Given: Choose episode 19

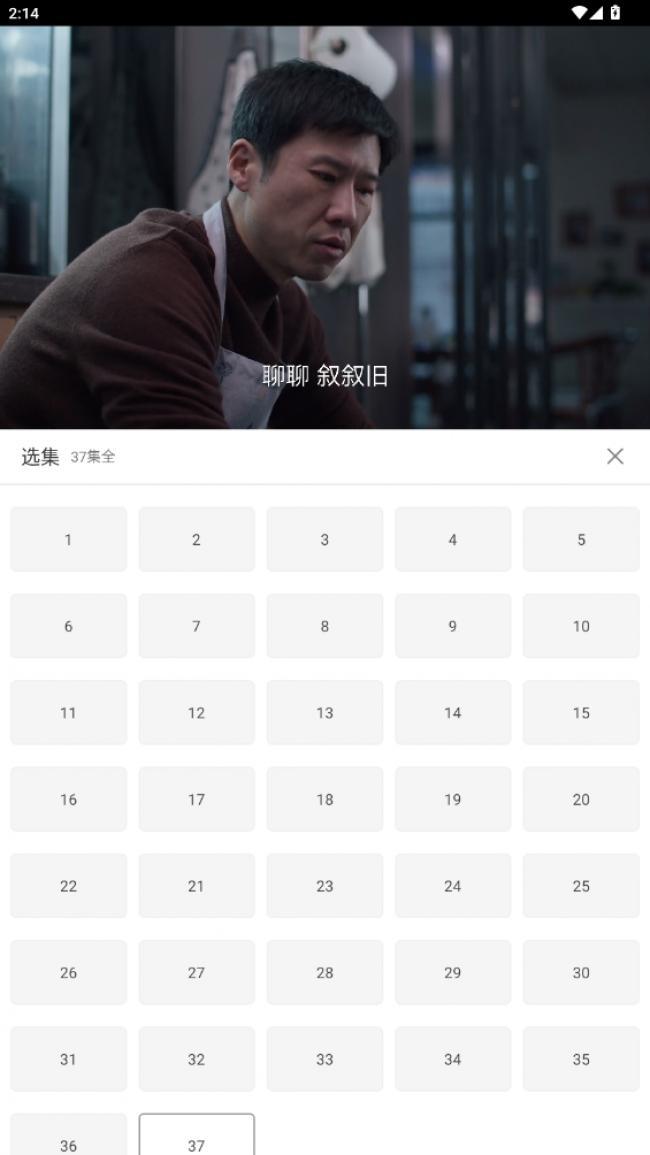Looking at the screenshot, I should point(453,799).
